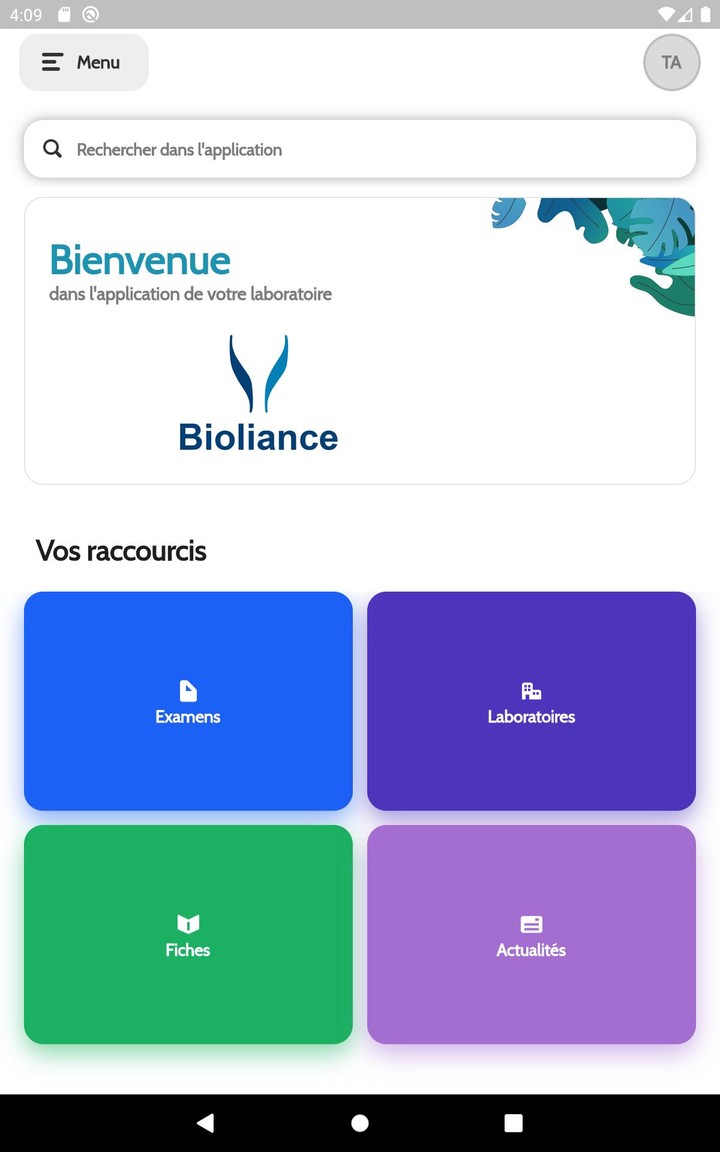Open the hamburger icon next to Menu
720x1152 pixels.
52,62
